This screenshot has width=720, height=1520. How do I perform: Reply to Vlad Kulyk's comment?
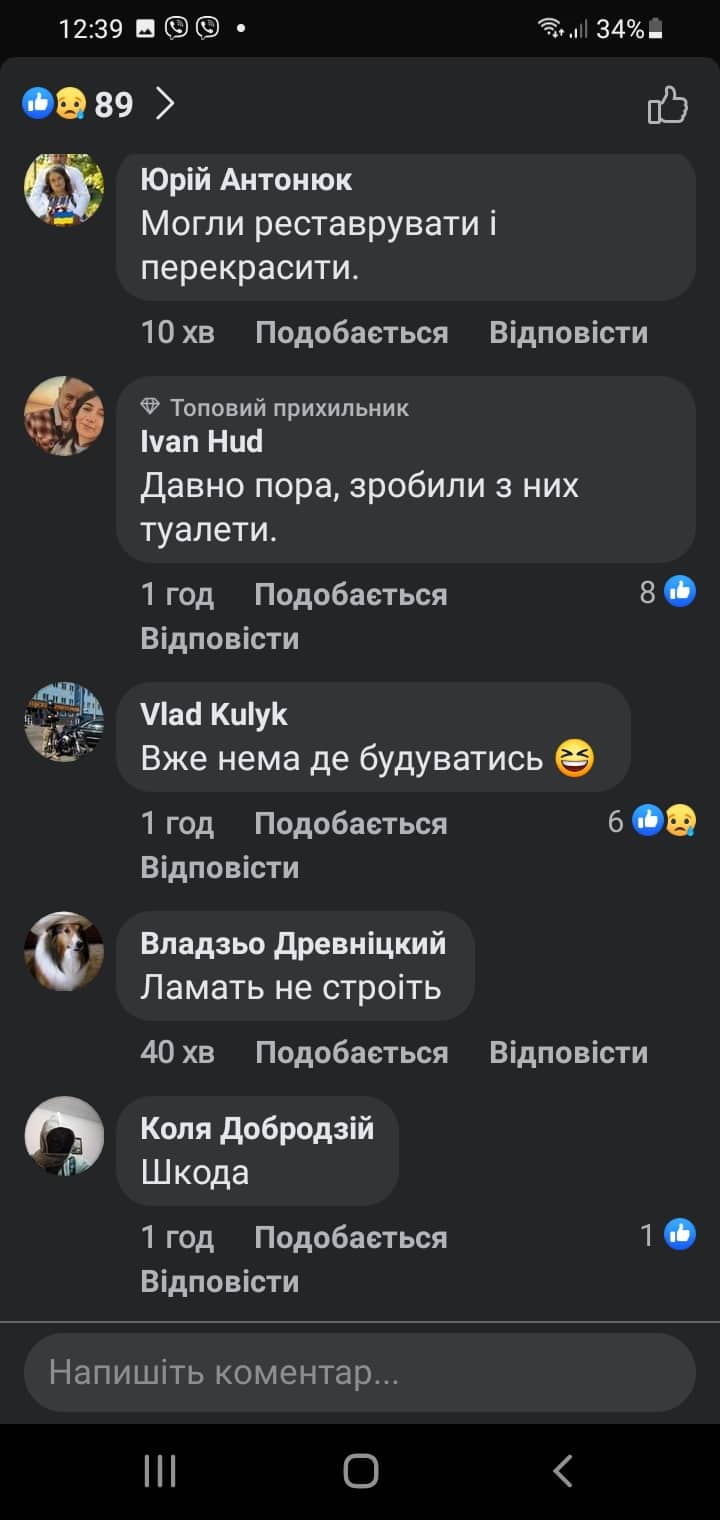point(220,867)
